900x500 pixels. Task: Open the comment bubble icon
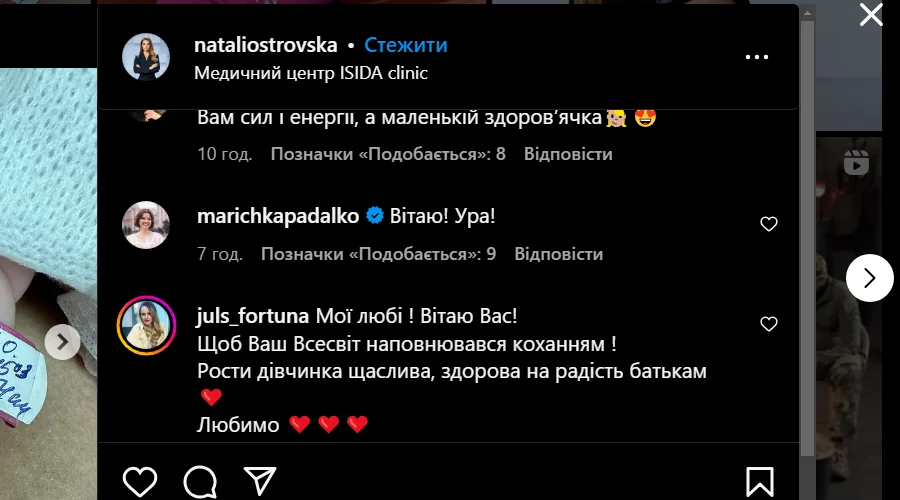200,480
